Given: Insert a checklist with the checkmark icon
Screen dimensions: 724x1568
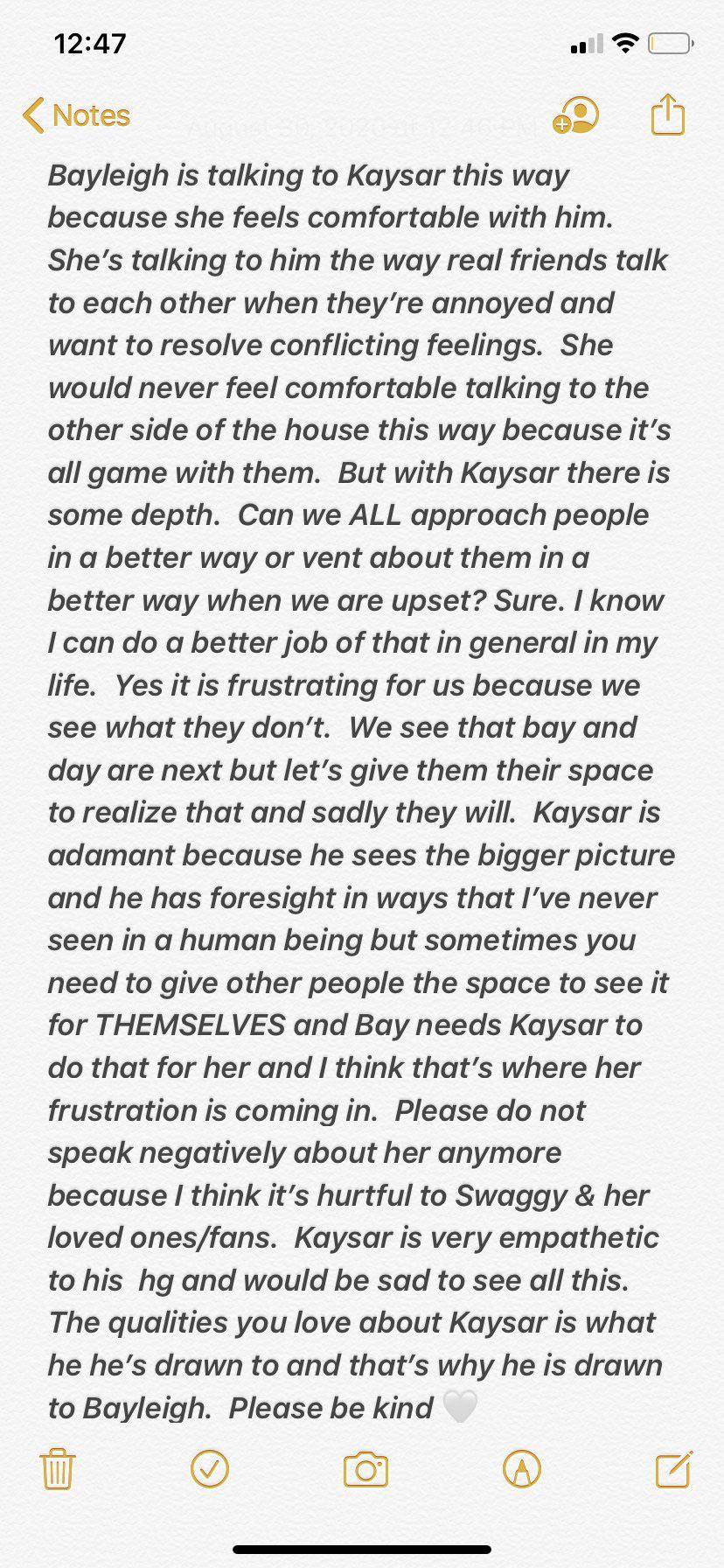Looking at the screenshot, I should coord(210,1470).
